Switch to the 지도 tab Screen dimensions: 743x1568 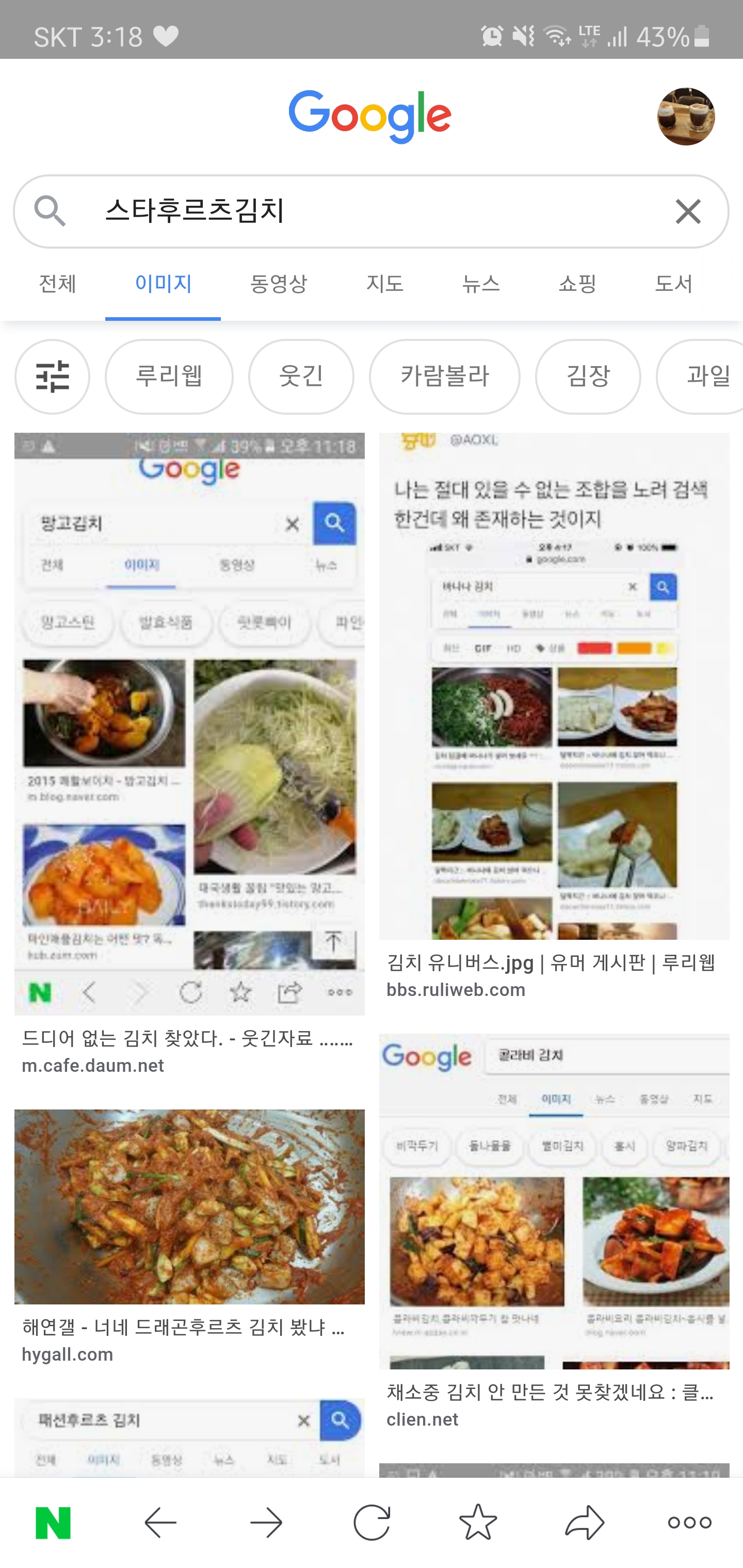[384, 284]
